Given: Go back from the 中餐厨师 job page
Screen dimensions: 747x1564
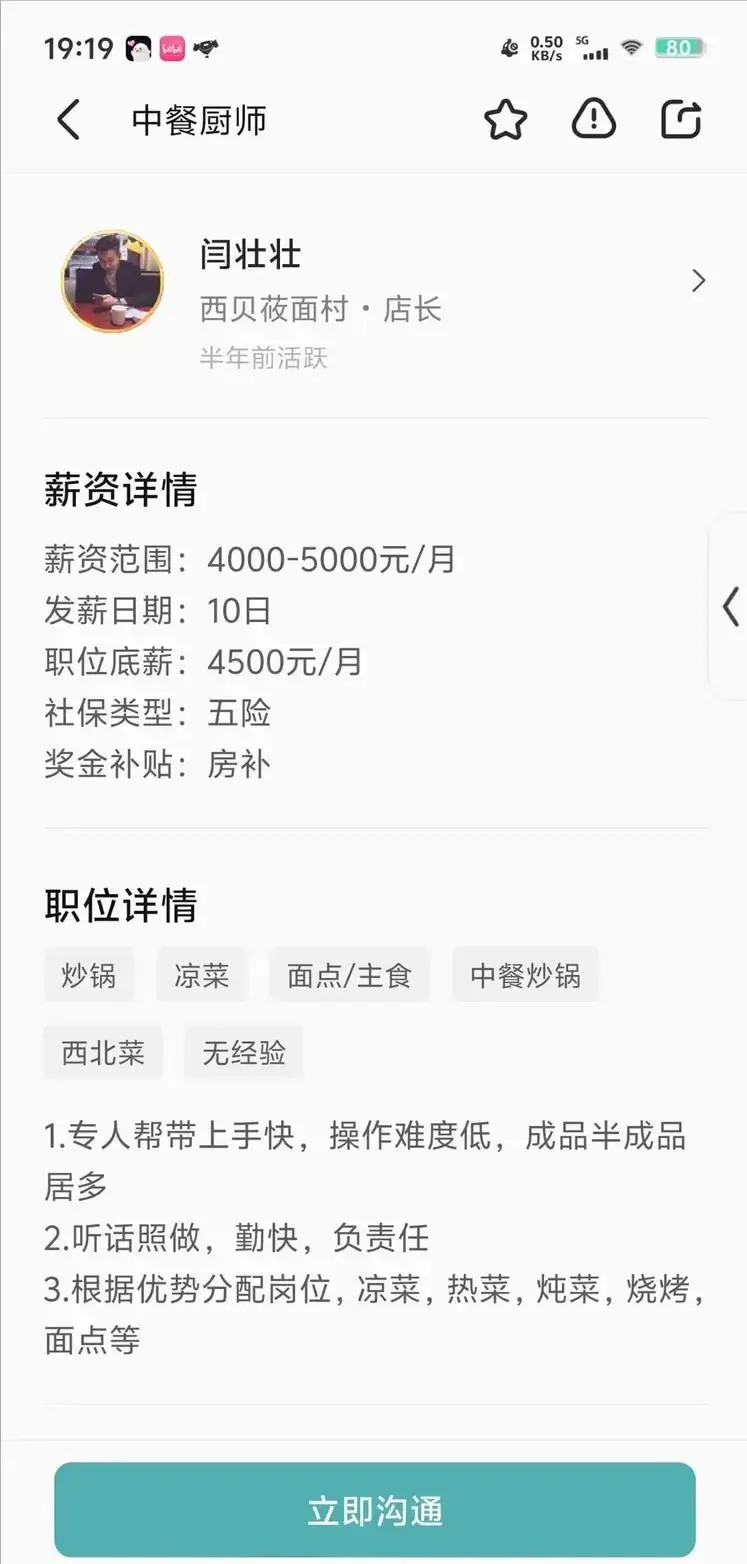Looking at the screenshot, I should (68, 121).
